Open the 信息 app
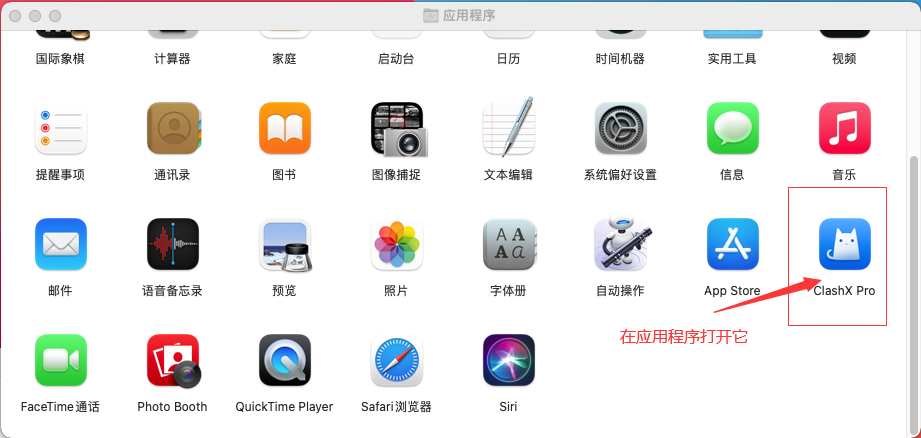Viewport: 921px width, 438px height. 732,129
